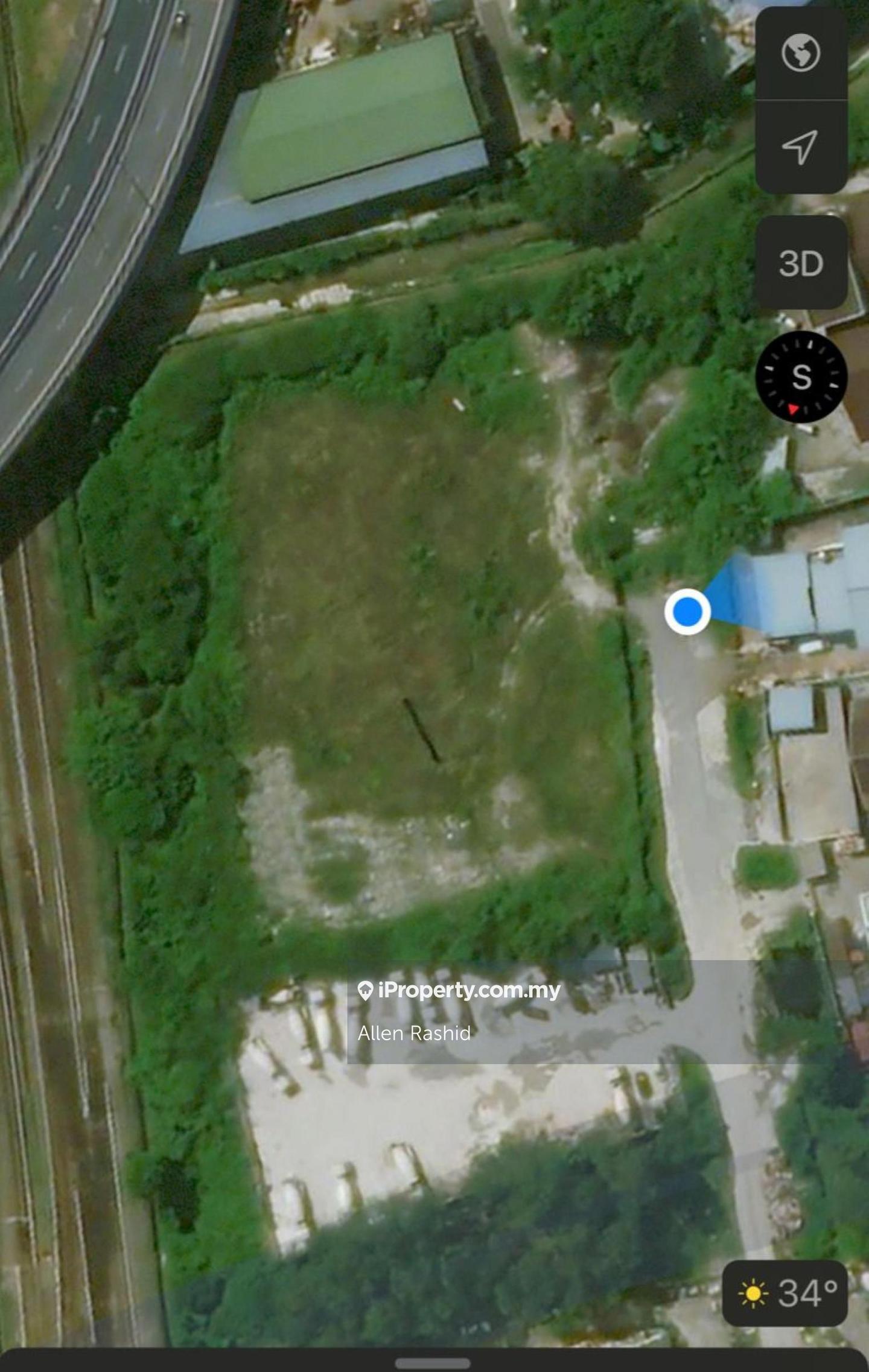Viewport: 869px width, 1372px height.
Task: Tap the compass to reset orientation
Action: click(x=801, y=376)
